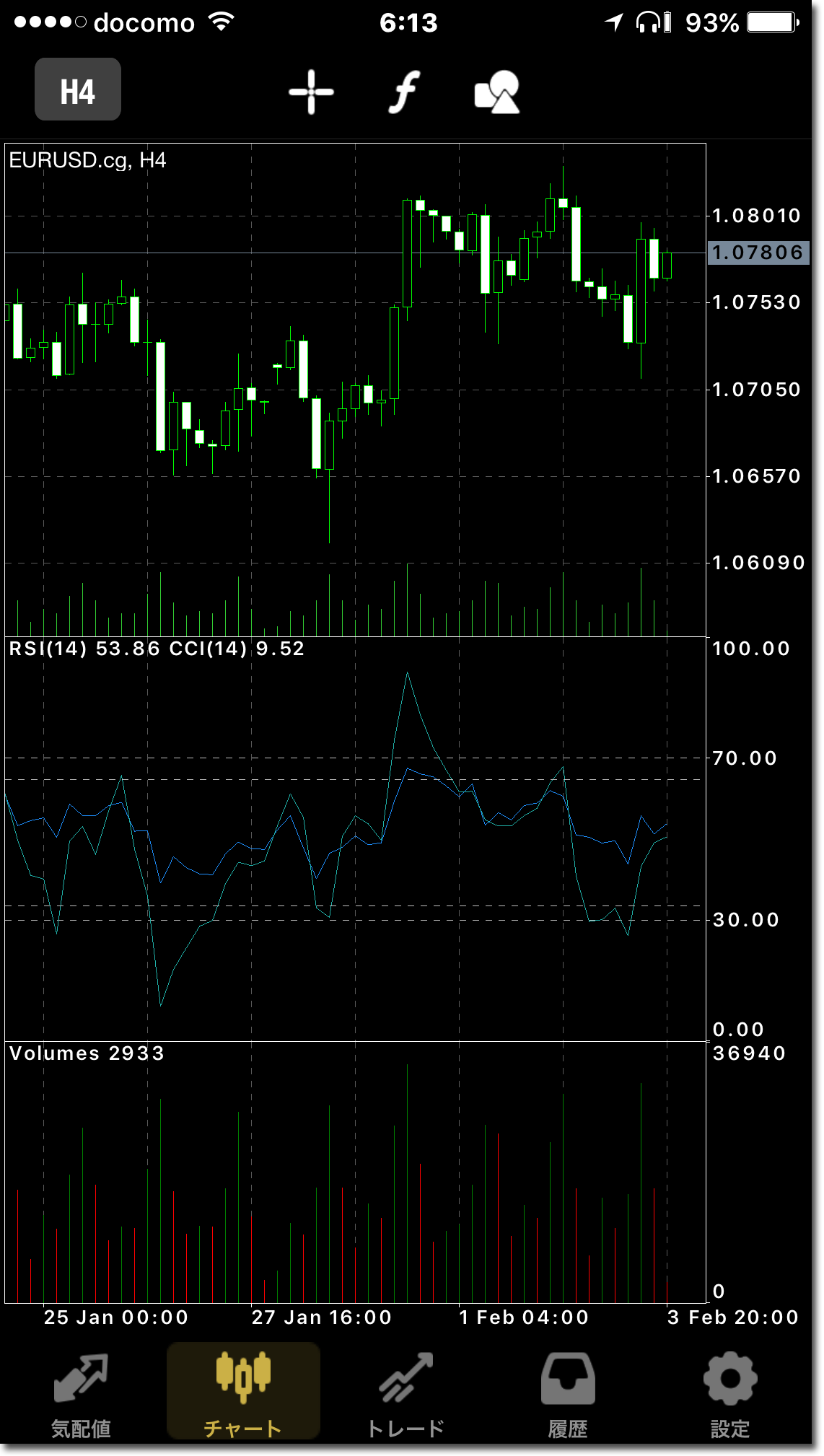Open the drawing objects shapes icon

pos(497,92)
